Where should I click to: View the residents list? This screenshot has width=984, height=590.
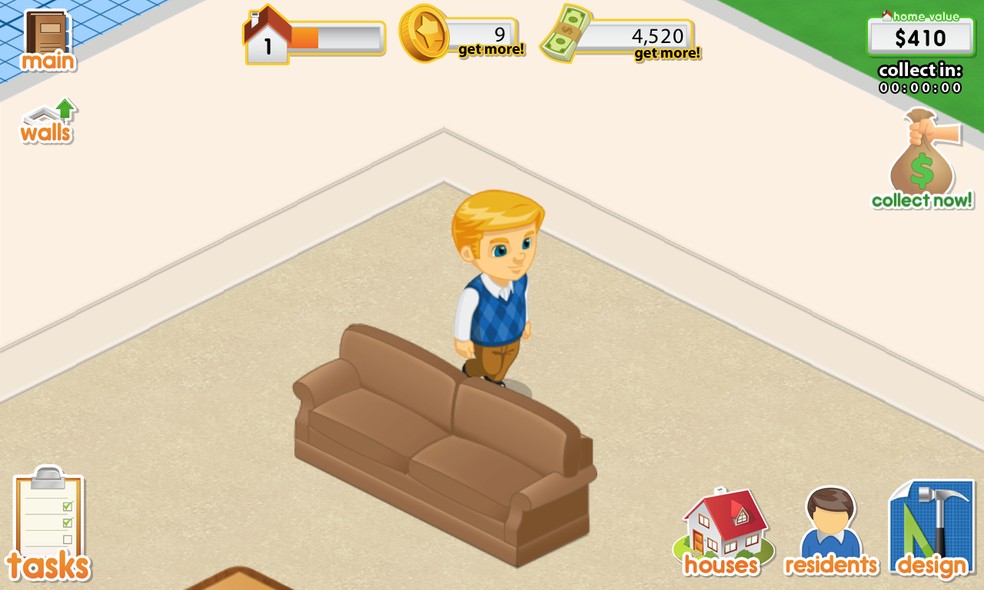click(x=830, y=532)
